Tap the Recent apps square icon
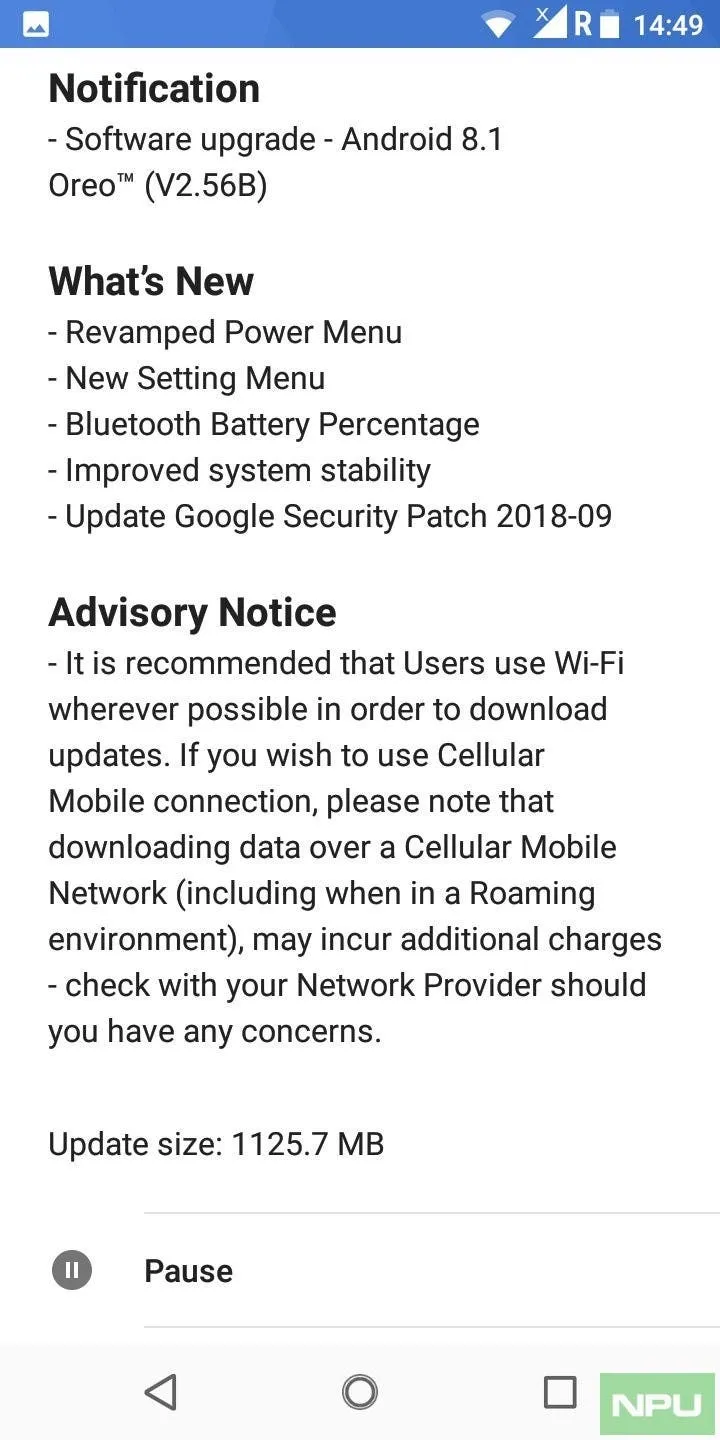Viewport: 720px width, 1440px height. (x=560, y=1391)
